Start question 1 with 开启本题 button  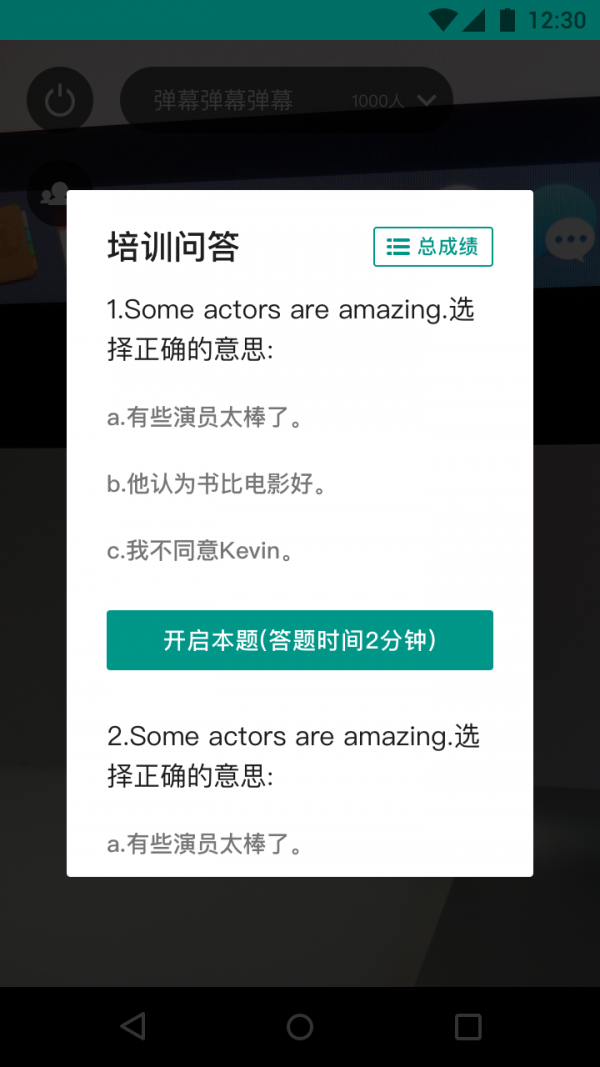[x=299, y=640]
